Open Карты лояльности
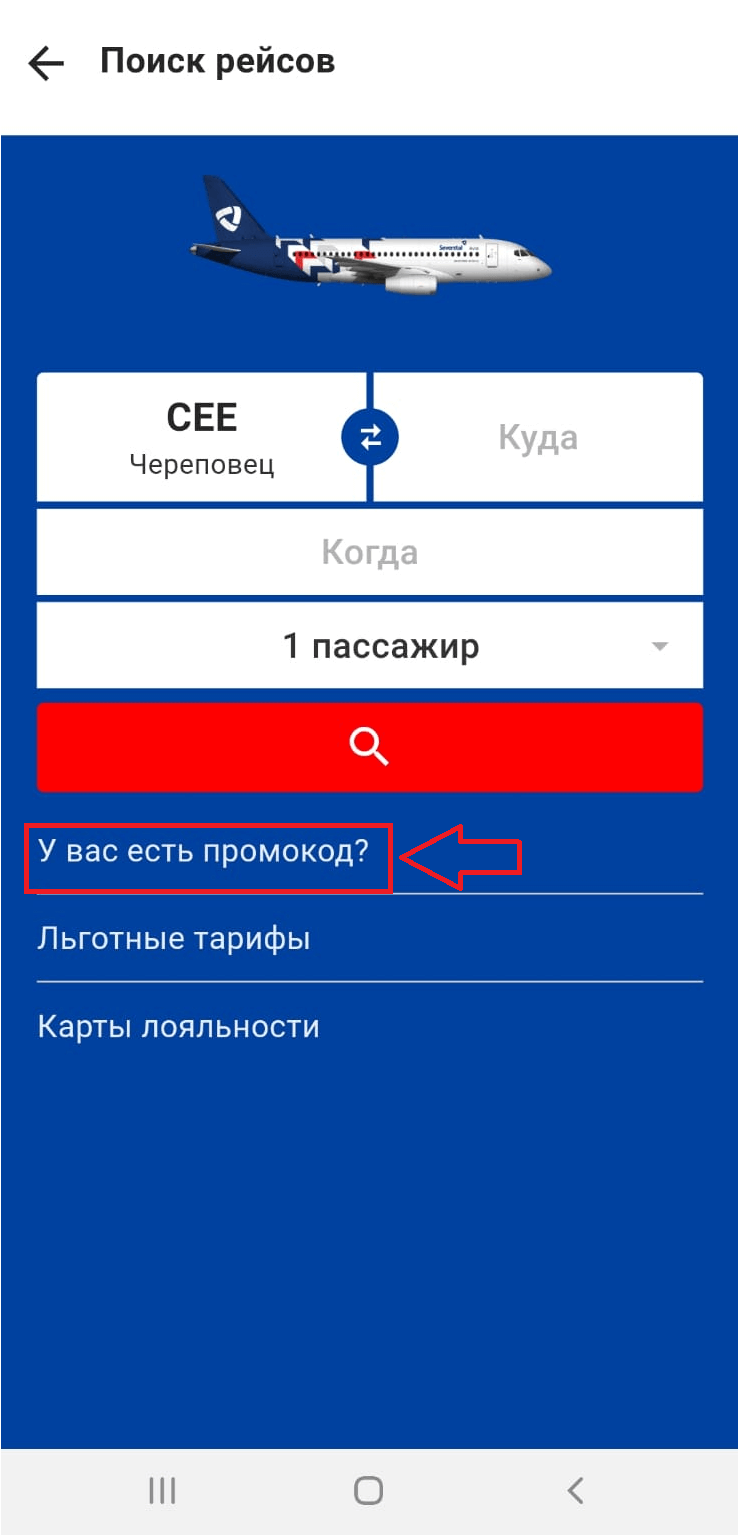This screenshot has width=738, height=1536. coord(179,1027)
